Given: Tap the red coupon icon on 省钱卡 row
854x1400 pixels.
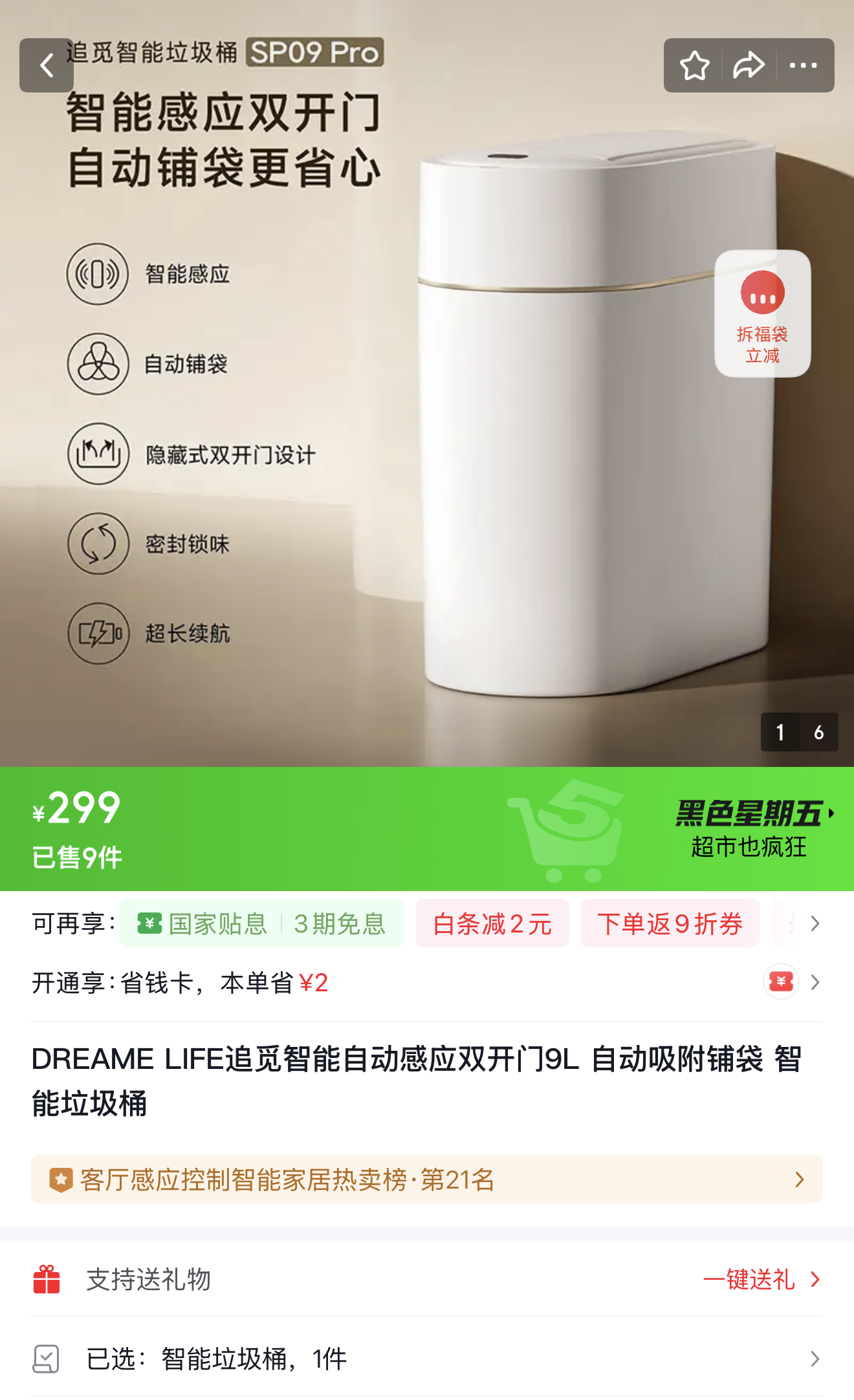Looking at the screenshot, I should point(782,982).
